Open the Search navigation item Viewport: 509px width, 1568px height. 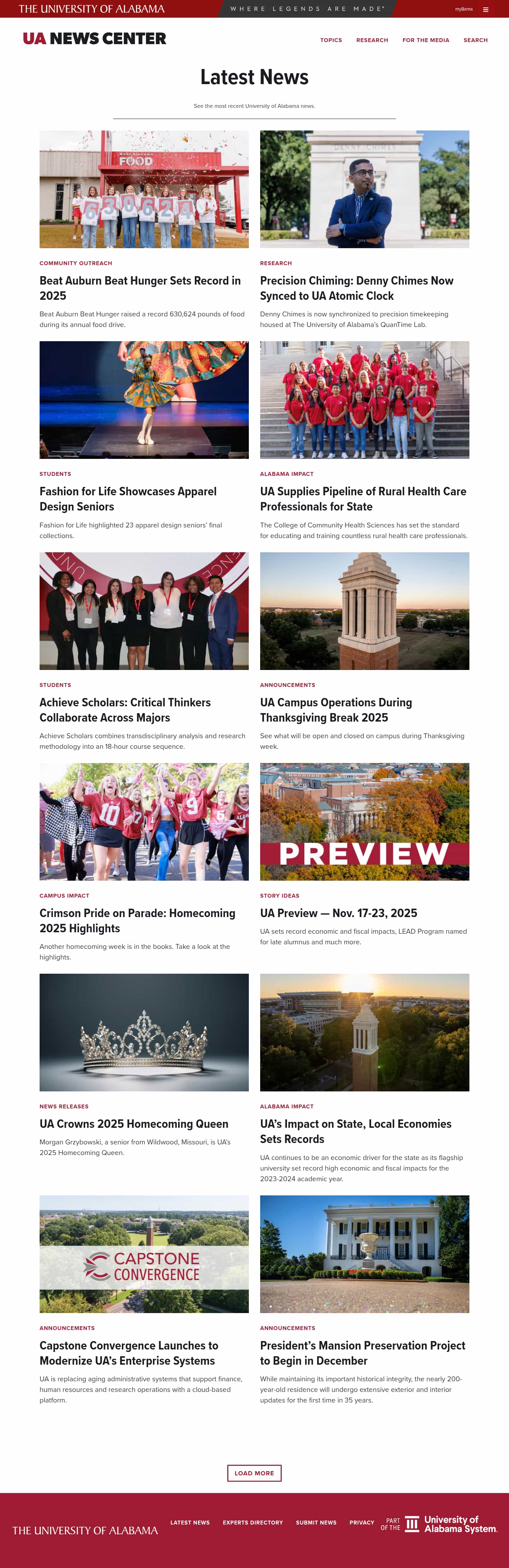tap(475, 40)
